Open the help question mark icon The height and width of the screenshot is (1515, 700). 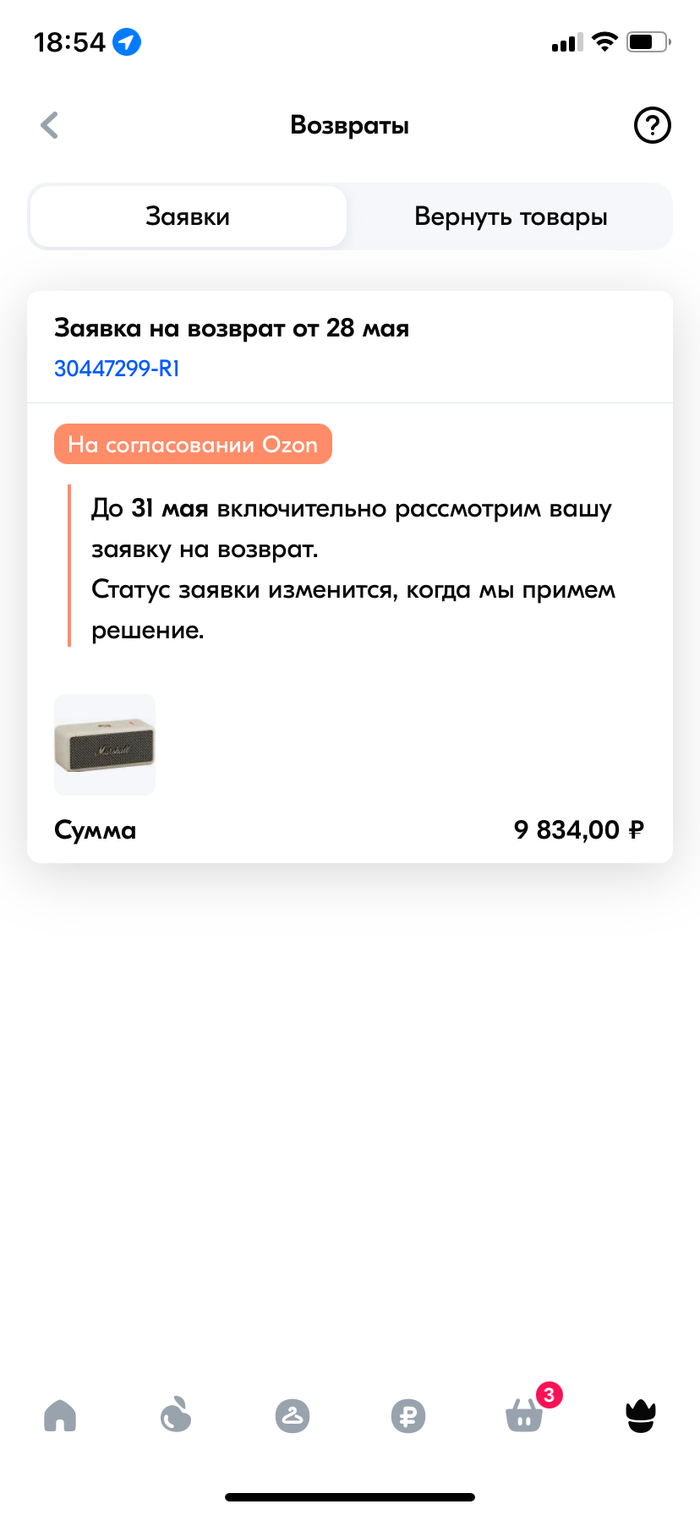tap(652, 126)
